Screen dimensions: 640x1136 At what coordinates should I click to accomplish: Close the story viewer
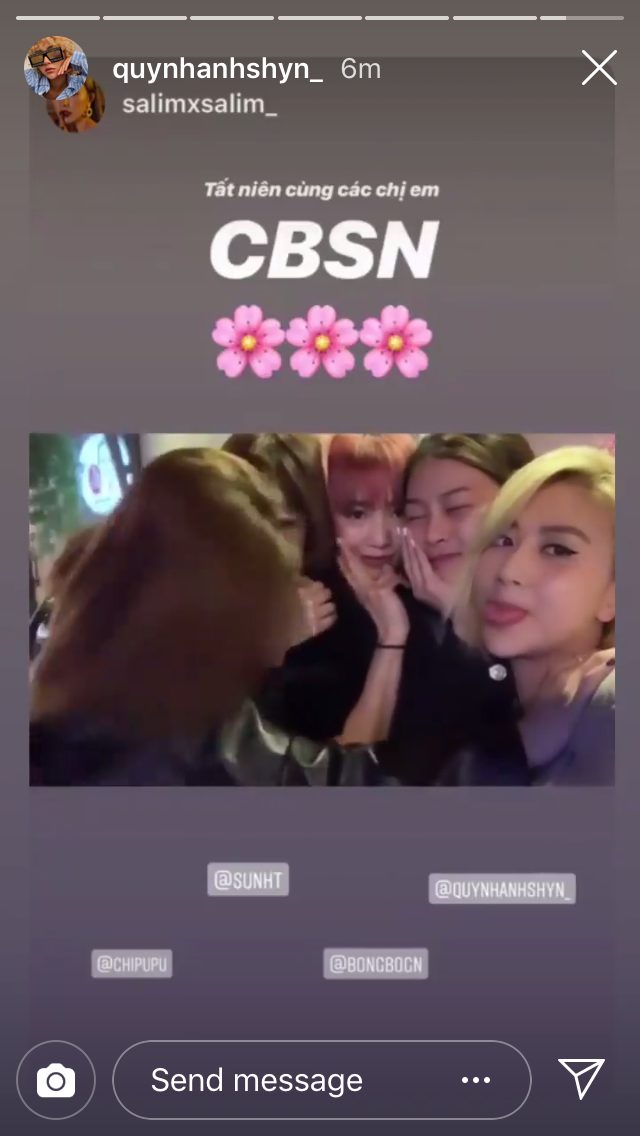[599, 68]
